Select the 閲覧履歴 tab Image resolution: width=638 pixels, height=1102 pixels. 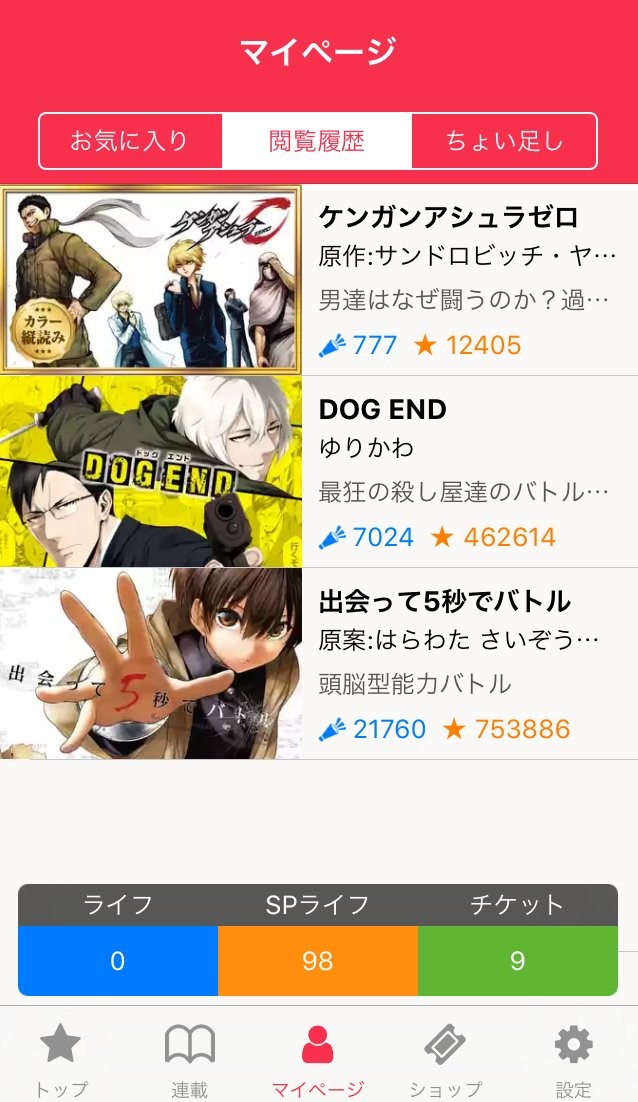click(x=317, y=141)
